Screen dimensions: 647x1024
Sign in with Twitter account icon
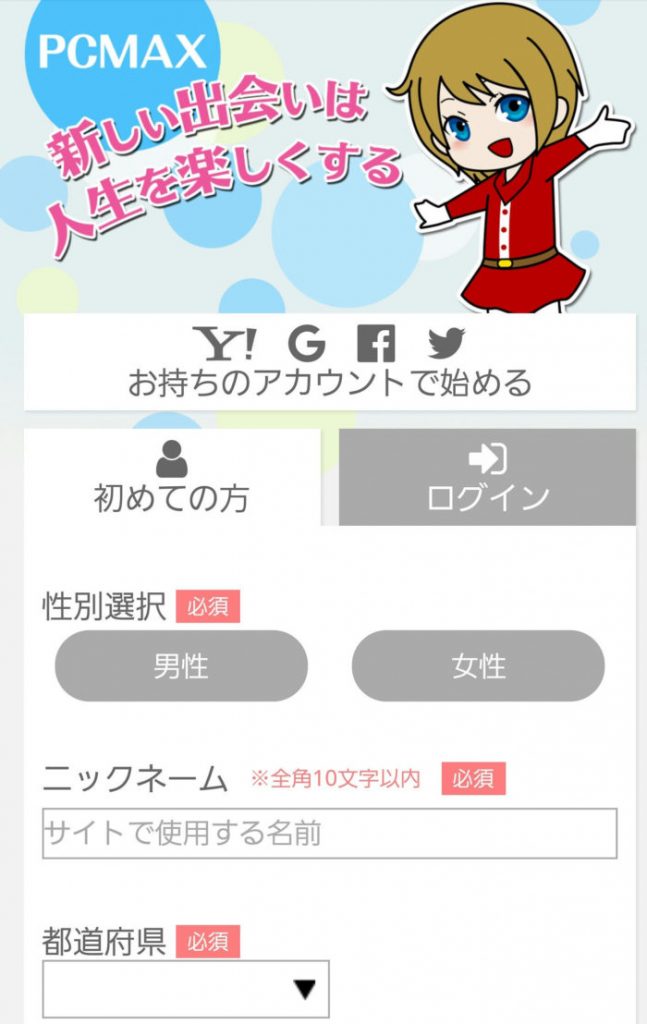click(x=446, y=344)
